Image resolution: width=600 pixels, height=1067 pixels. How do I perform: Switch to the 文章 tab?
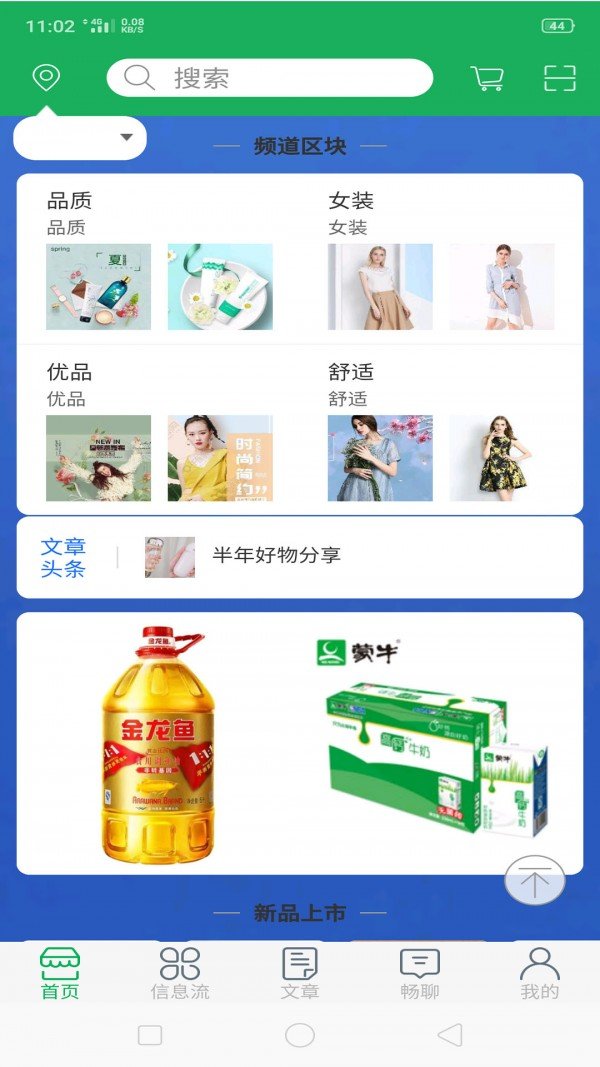[x=300, y=974]
